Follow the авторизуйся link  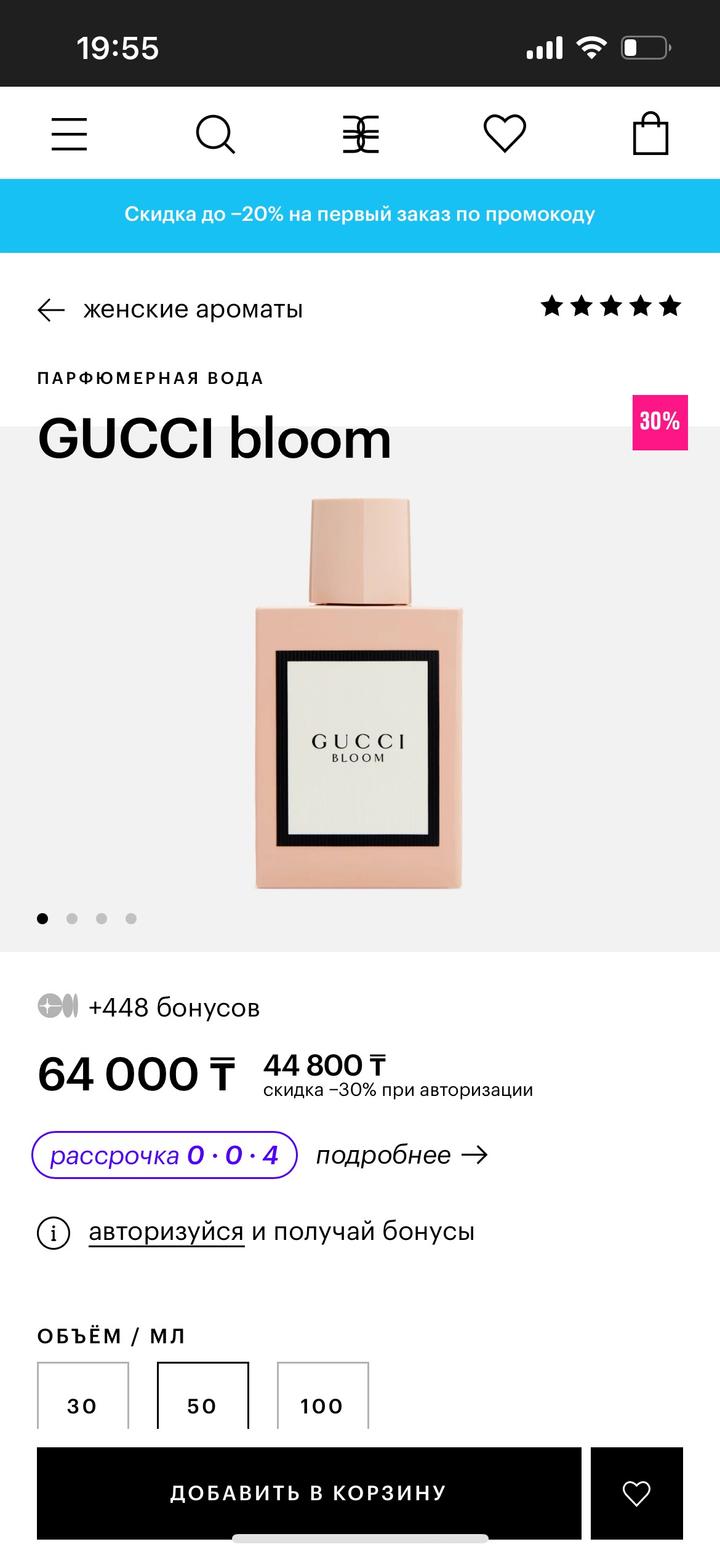click(x=166, y=1232)
